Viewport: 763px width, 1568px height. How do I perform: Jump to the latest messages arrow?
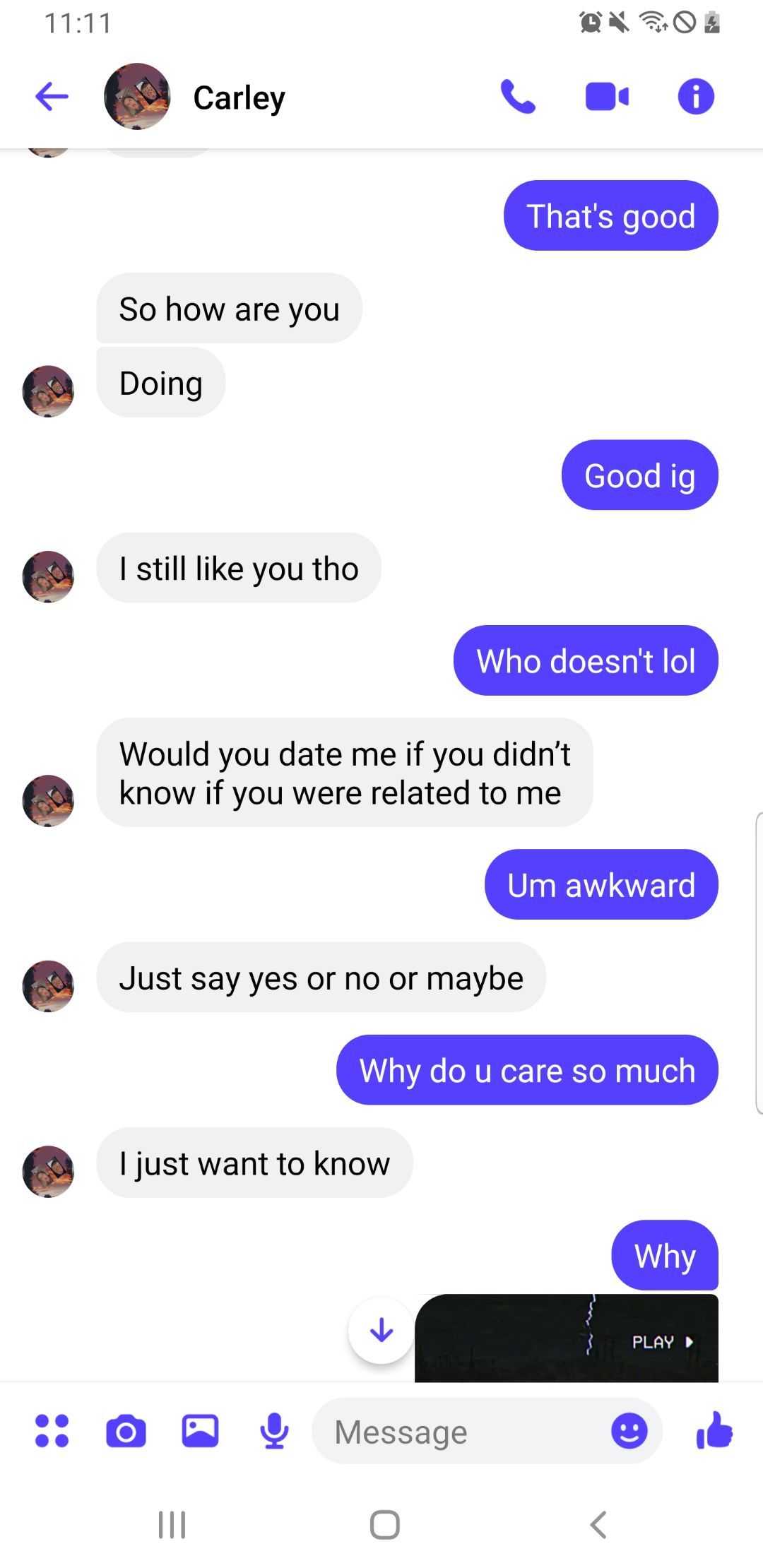click(x=381, y=1330)
